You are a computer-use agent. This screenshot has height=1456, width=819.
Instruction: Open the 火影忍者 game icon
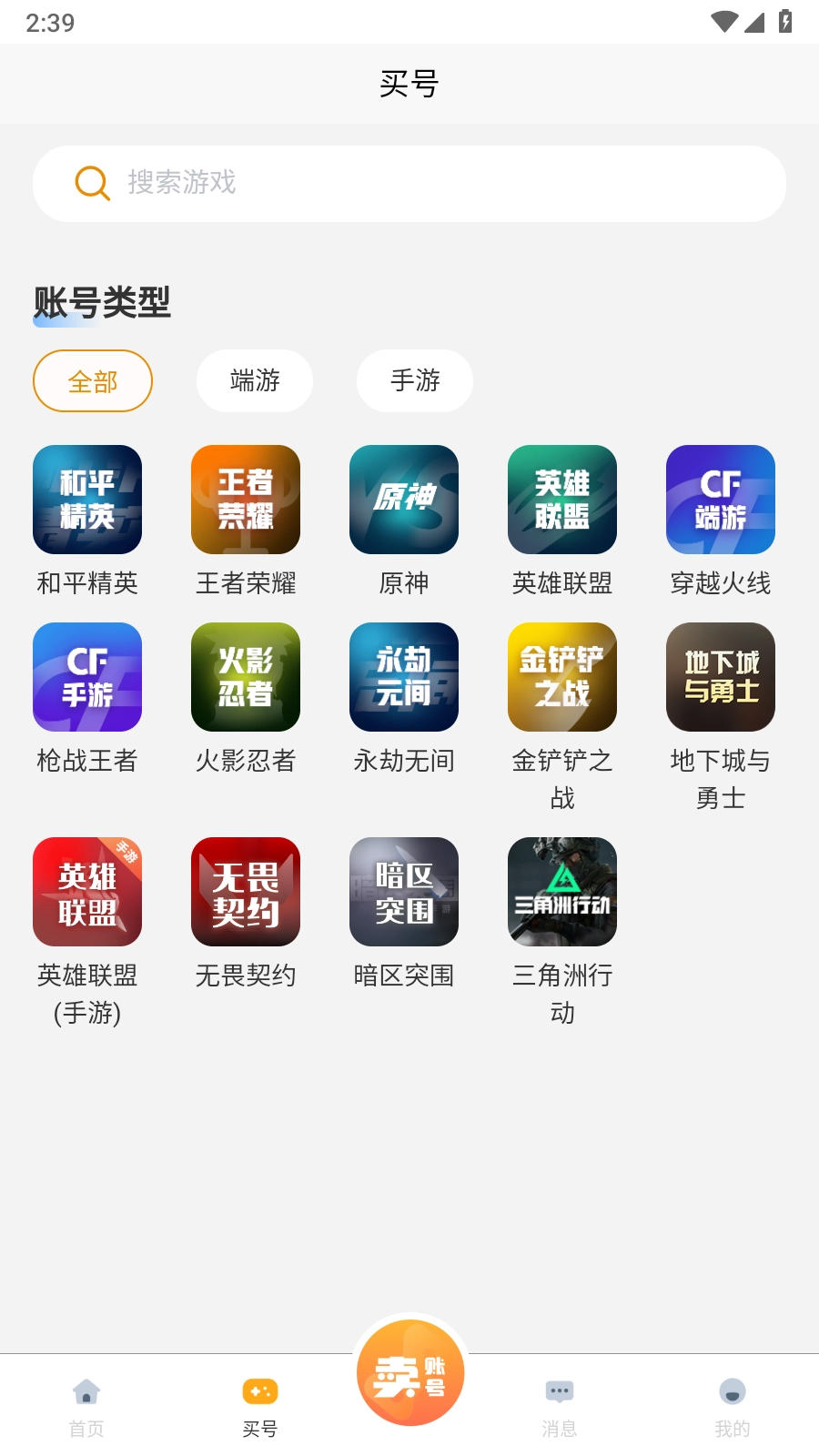[246, 677]
